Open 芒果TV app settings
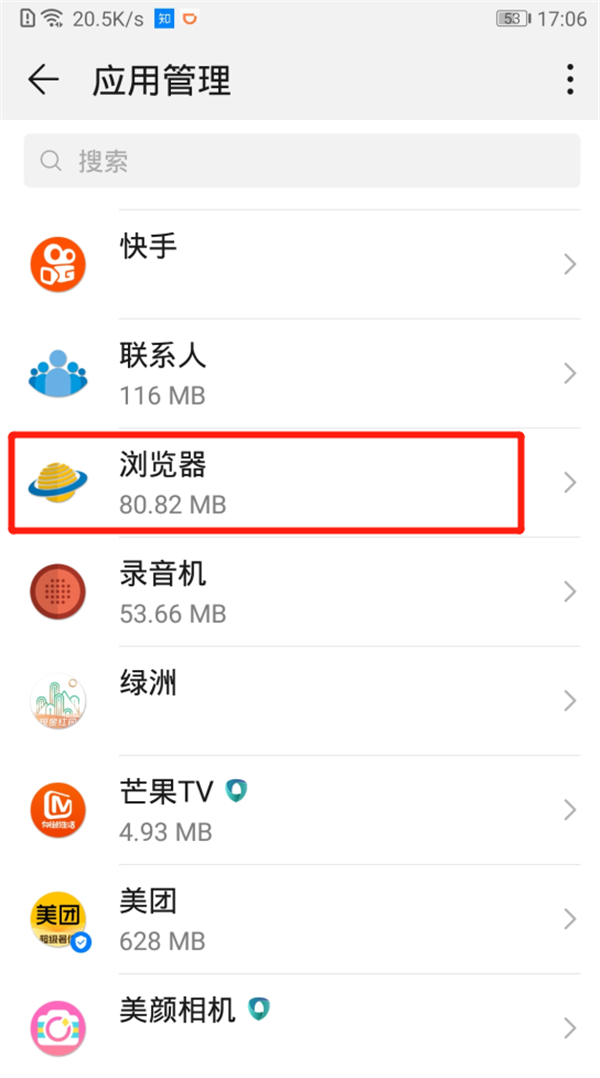Image resolution: width=600 pixels, height=1078 pixels. [300, 810]
